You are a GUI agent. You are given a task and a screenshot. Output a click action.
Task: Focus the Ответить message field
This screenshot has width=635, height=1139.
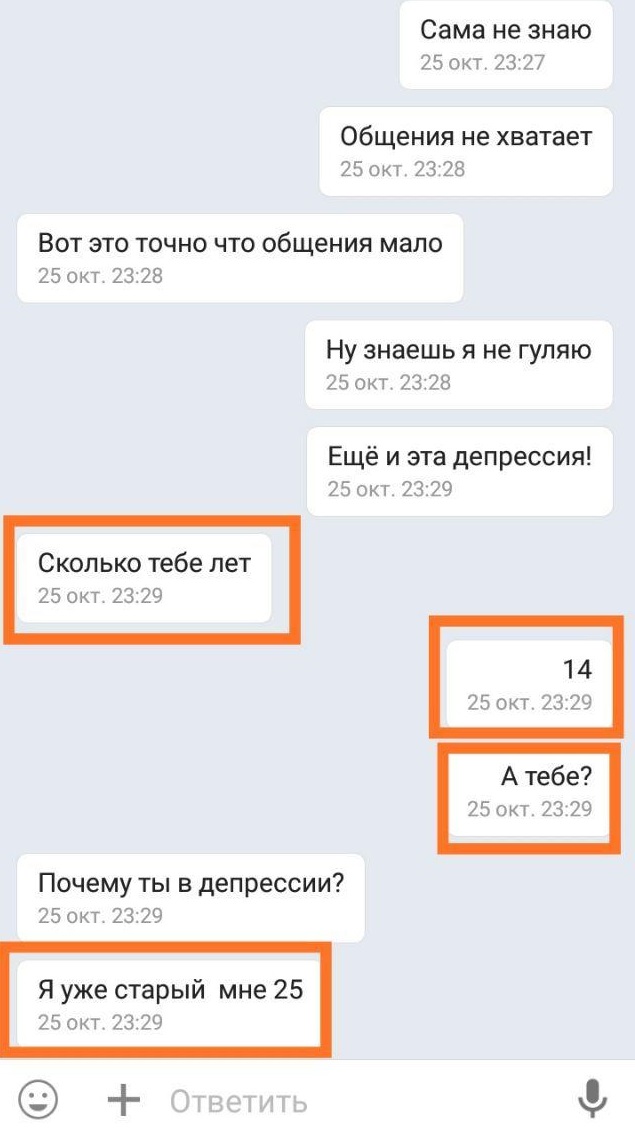coord(356,1101)
